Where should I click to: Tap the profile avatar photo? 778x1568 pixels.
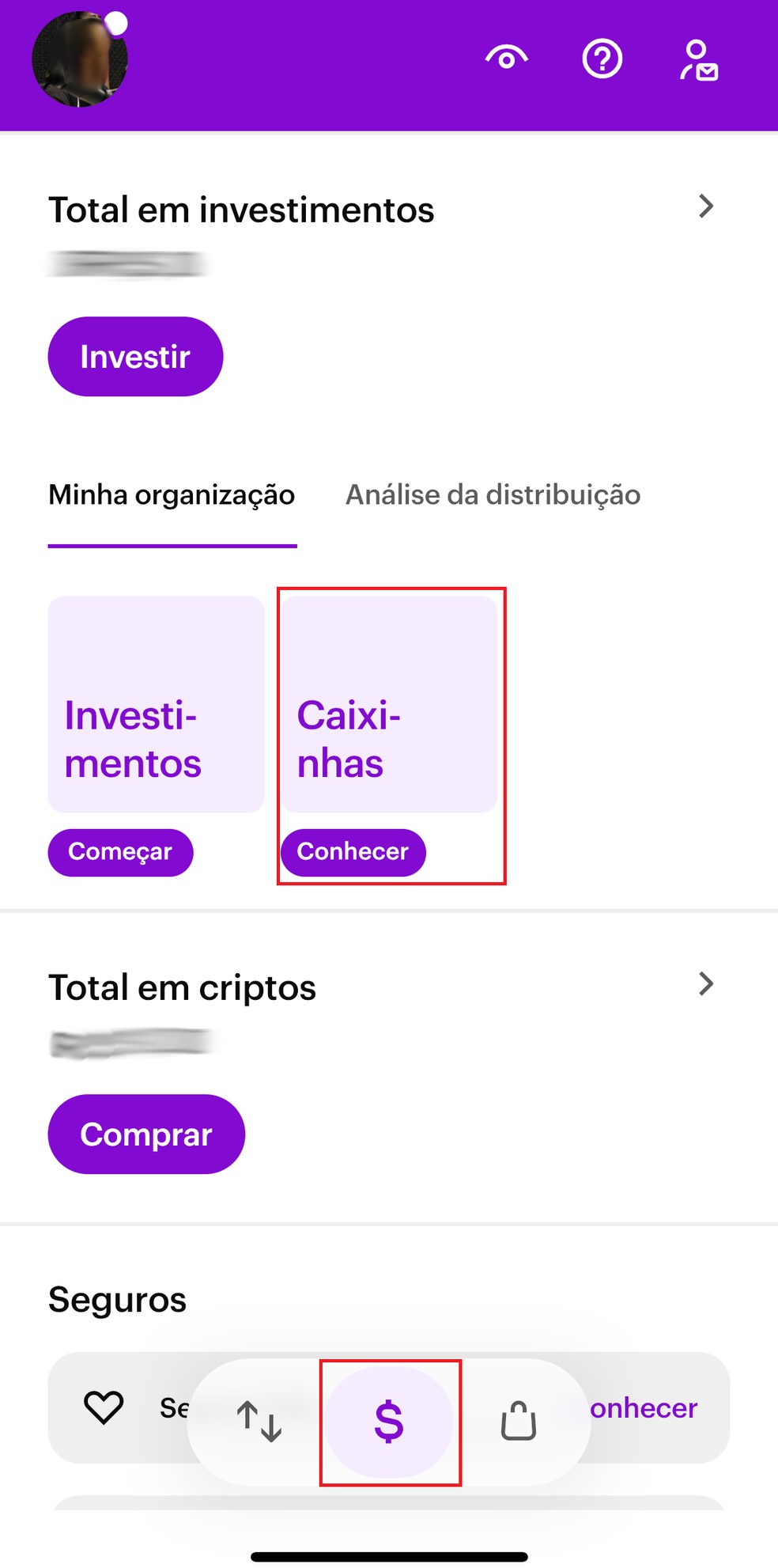click(x=79, y=59)
